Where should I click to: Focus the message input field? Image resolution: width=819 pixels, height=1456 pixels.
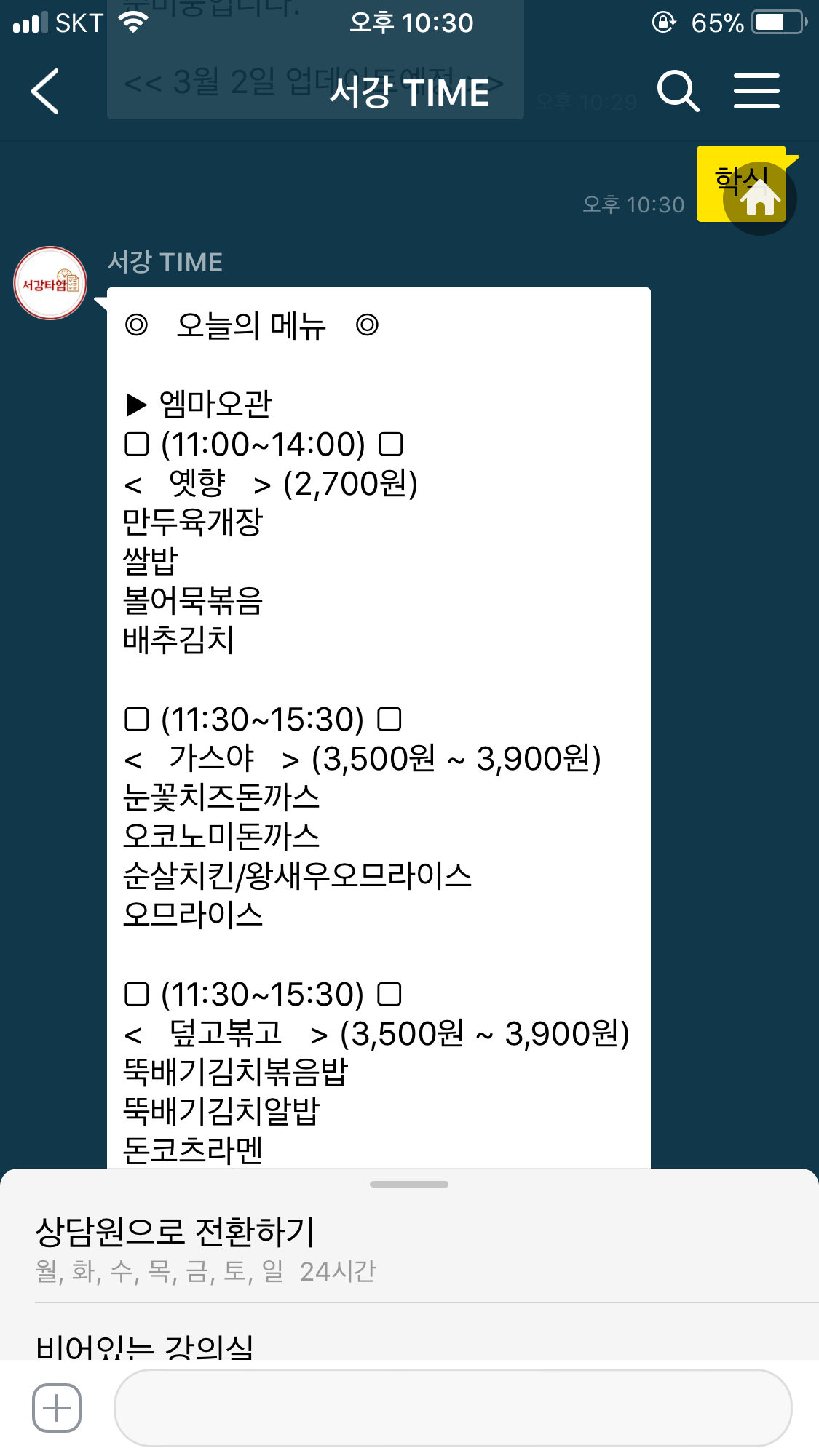[x=453, y=1408]
